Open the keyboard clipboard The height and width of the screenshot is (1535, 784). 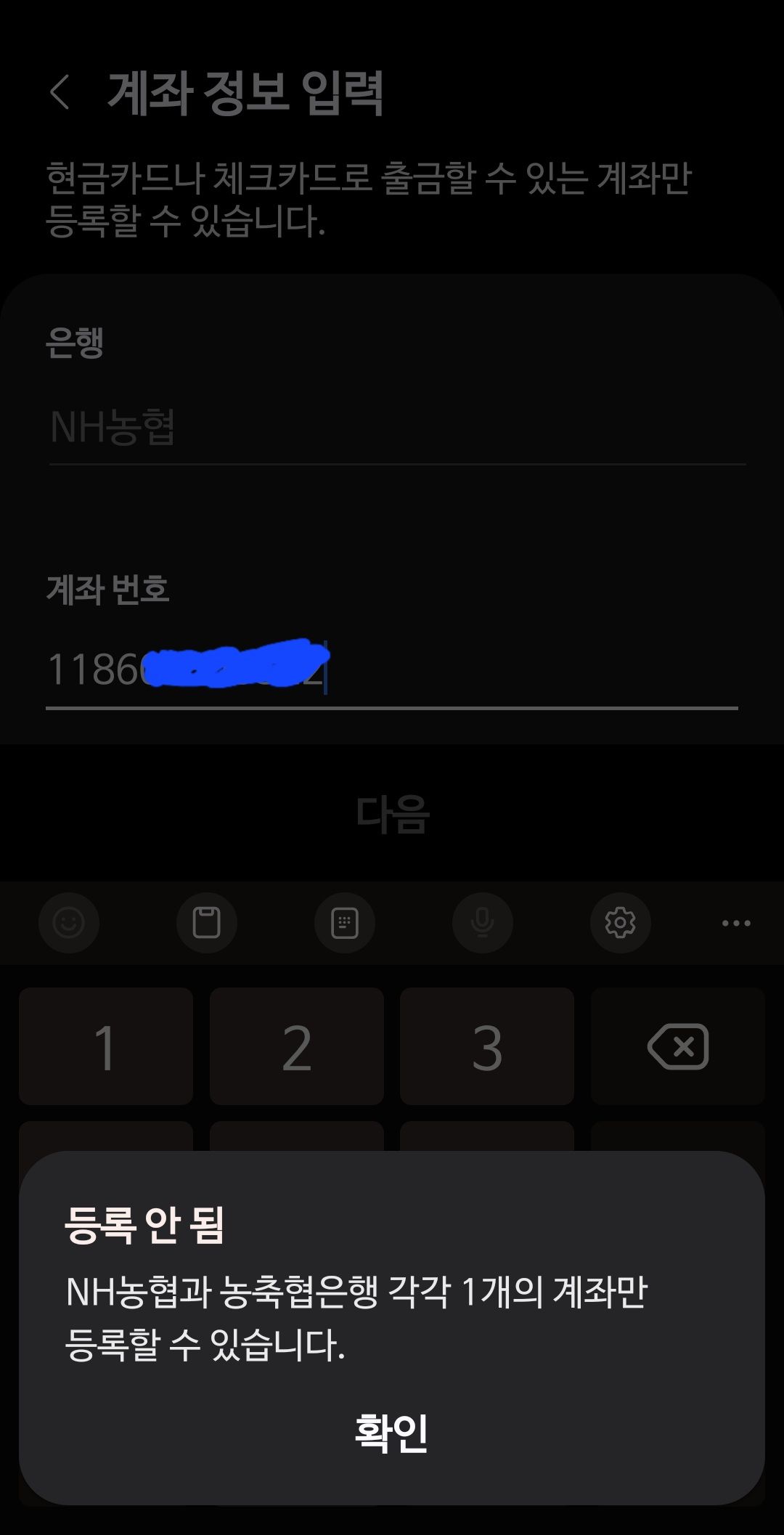pos(207,923)
